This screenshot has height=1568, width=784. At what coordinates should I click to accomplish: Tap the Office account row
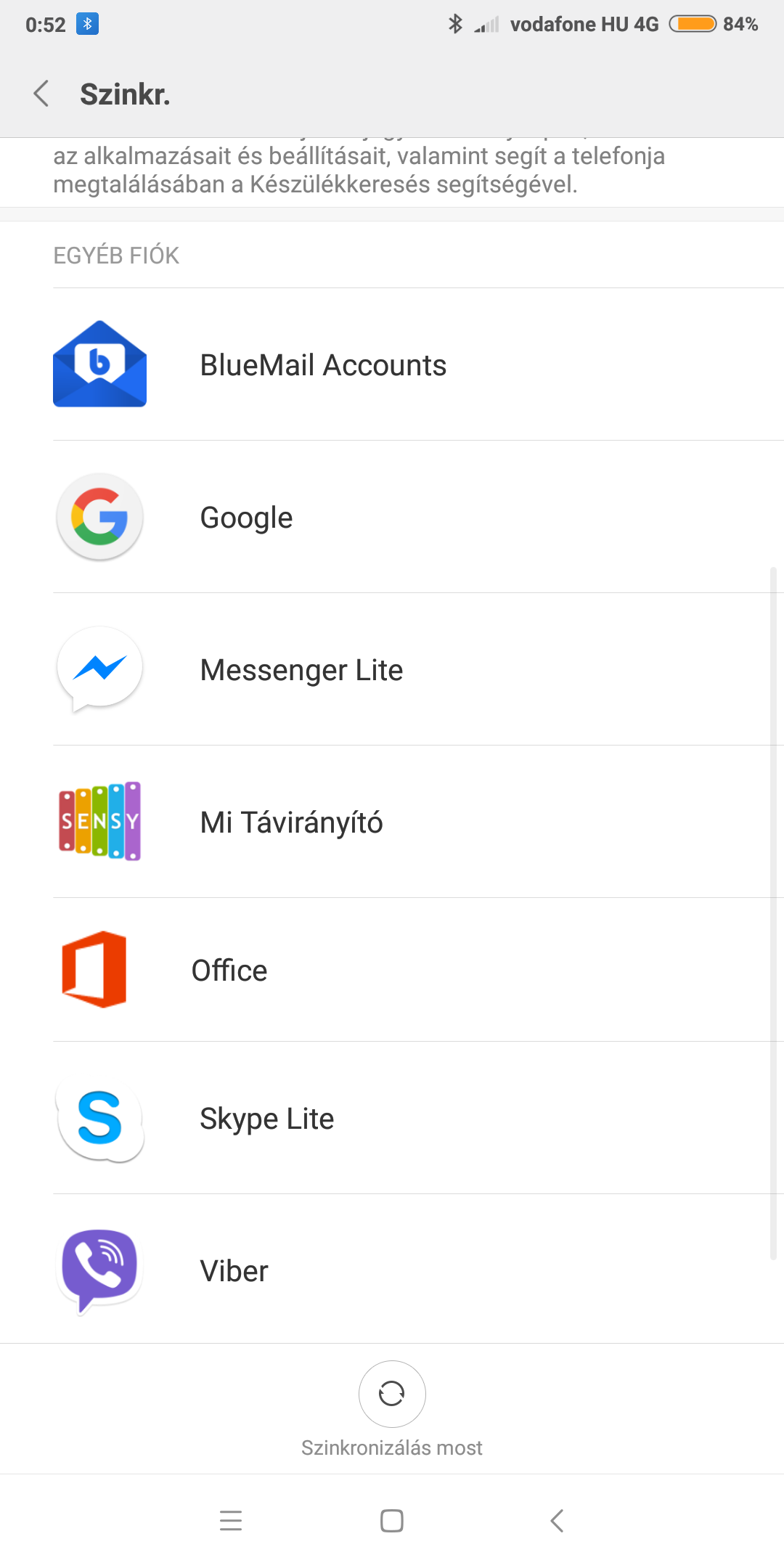pyautogui.click(x=392, y=970)
